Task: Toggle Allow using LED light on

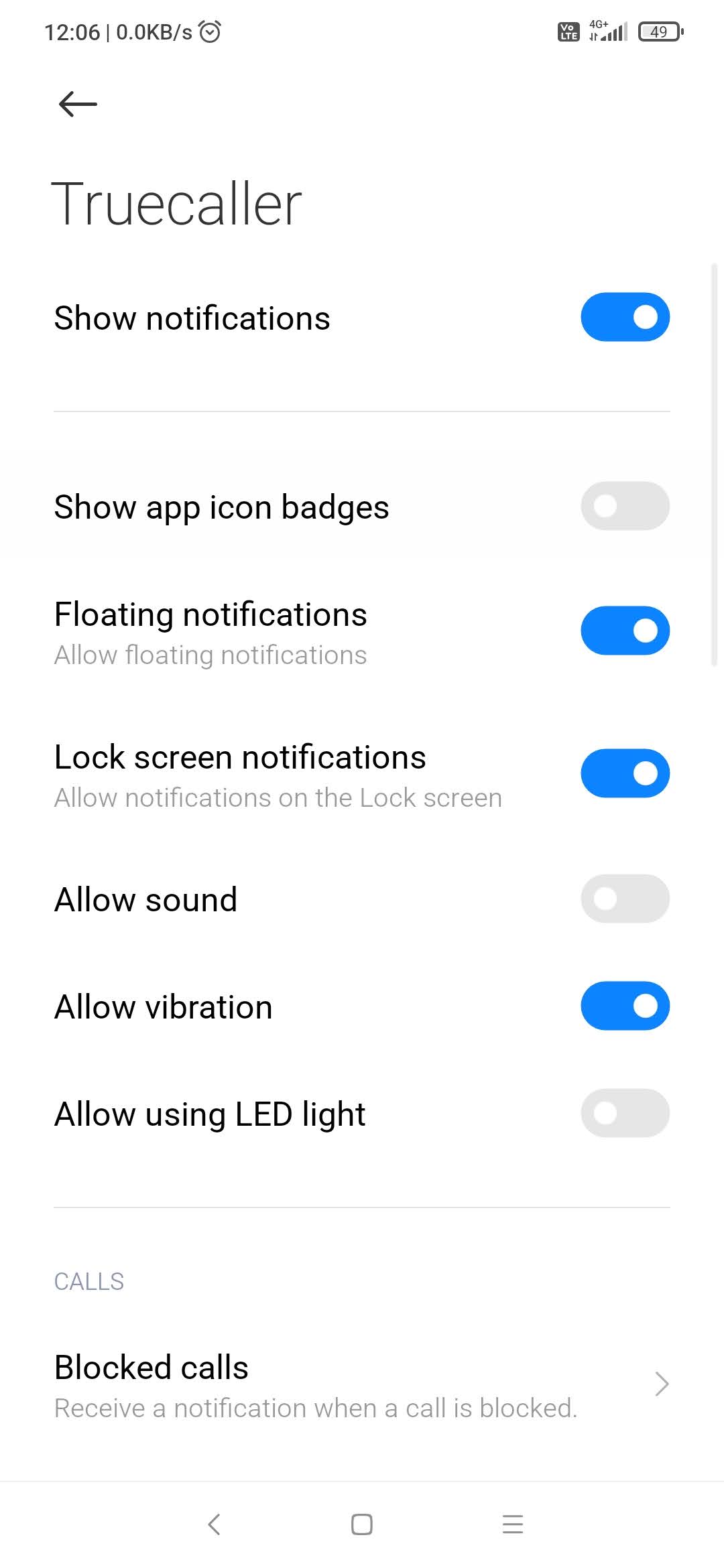Action: click(x=625, y=1113)
